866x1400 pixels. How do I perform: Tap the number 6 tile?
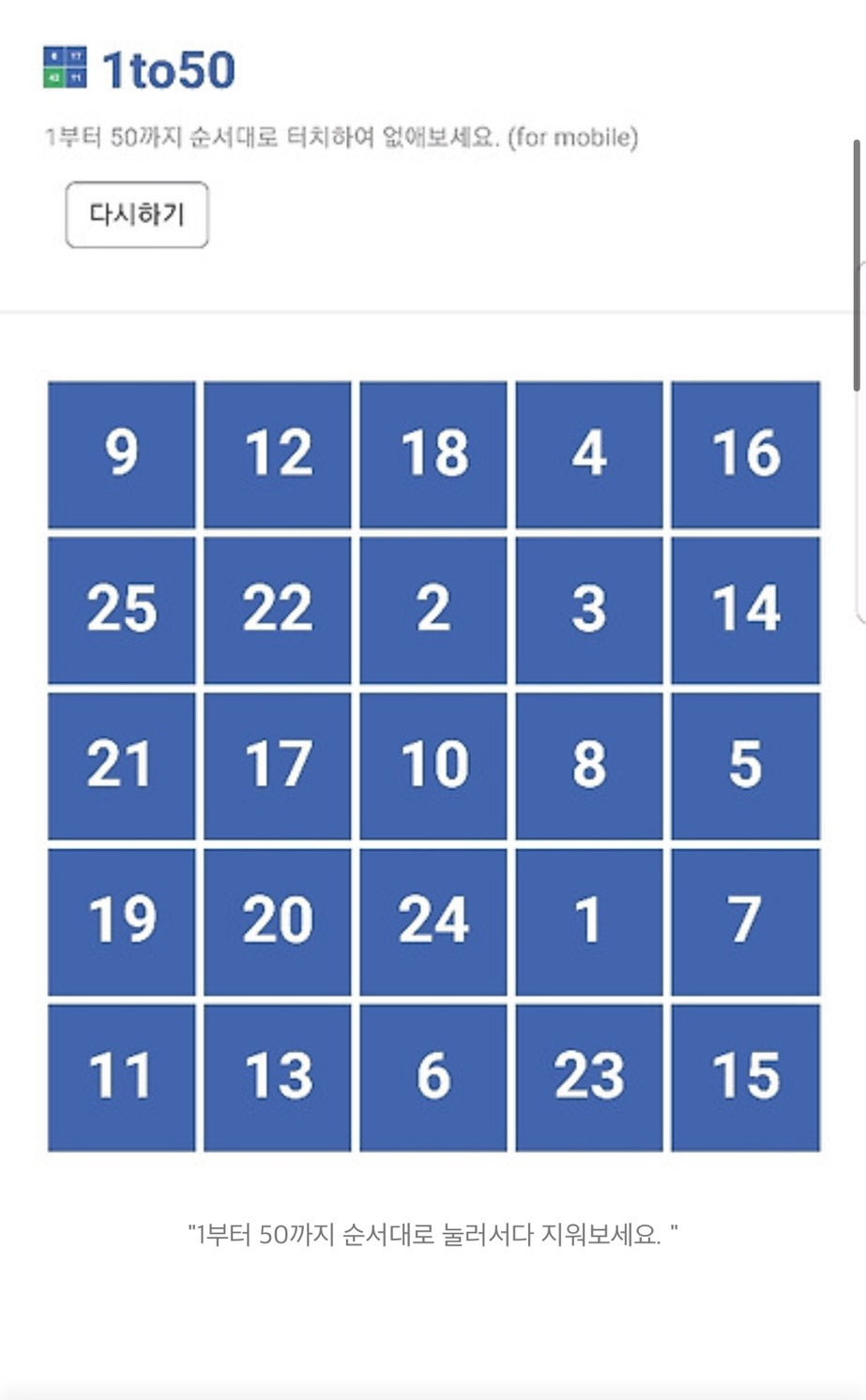(x=433, y=1077)
